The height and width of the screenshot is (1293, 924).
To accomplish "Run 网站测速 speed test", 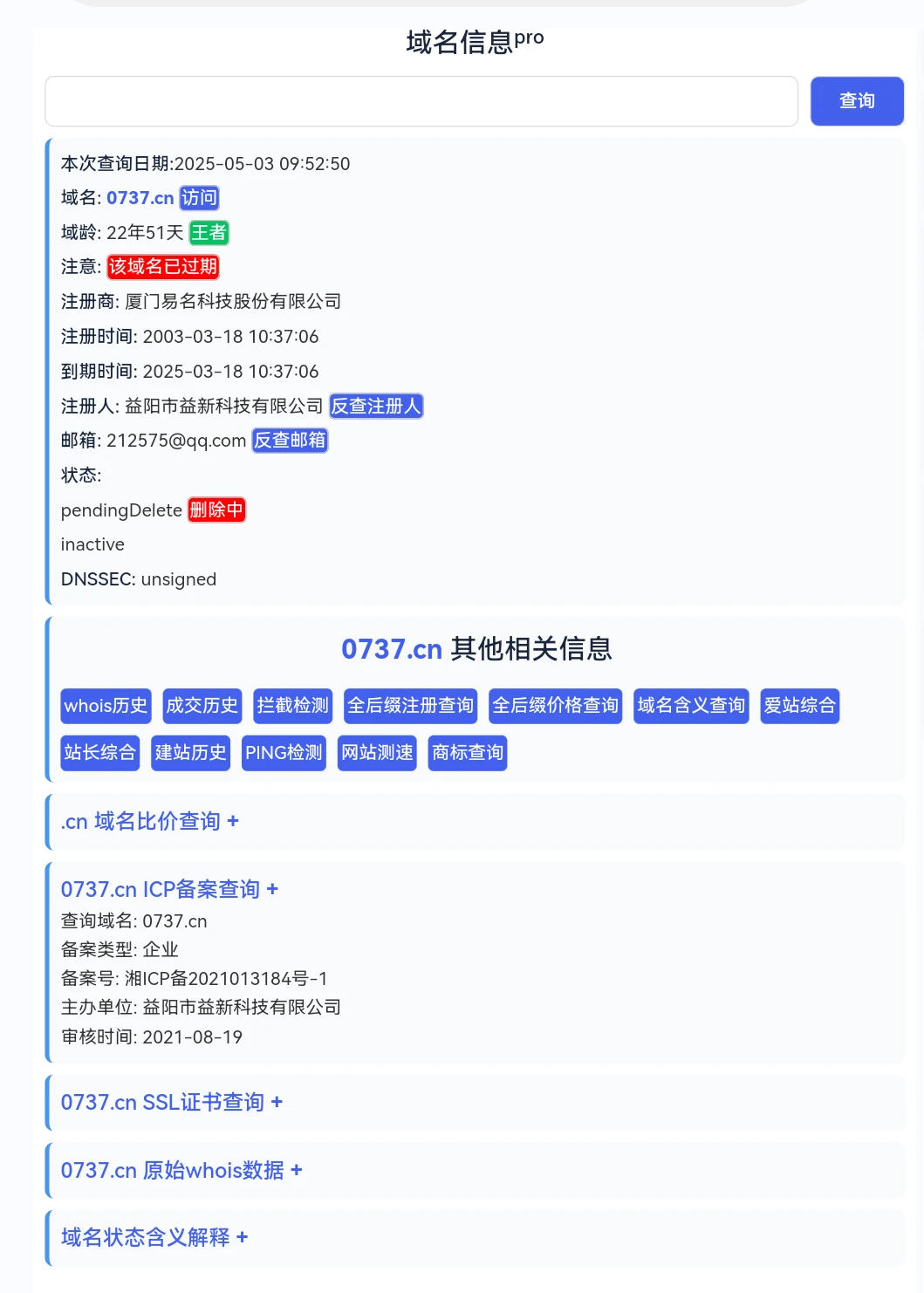I will 377,753.
